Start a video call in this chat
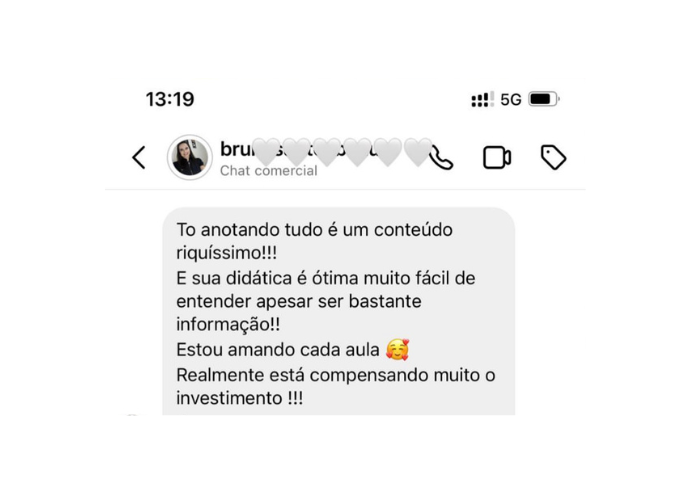The width and height of the screenshot is (700, 500). point(496,157)
